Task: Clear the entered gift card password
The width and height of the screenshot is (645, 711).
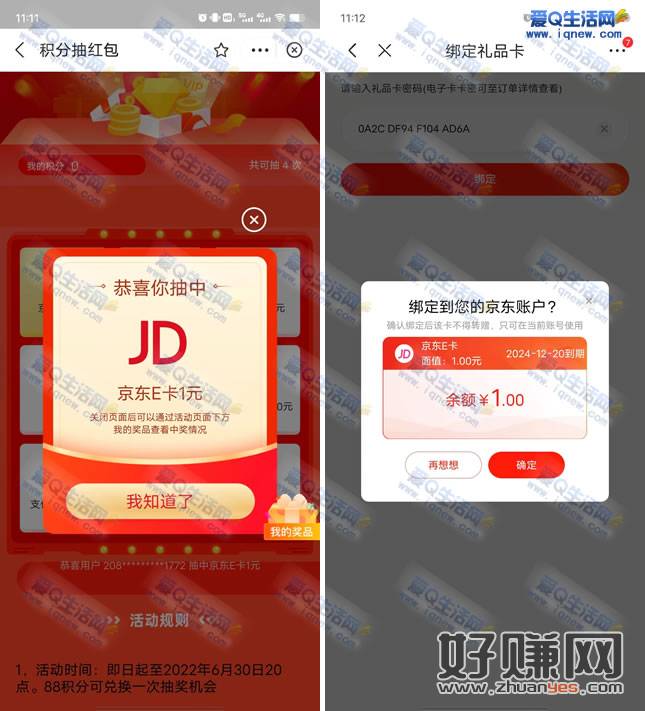Action: point(604,129)
